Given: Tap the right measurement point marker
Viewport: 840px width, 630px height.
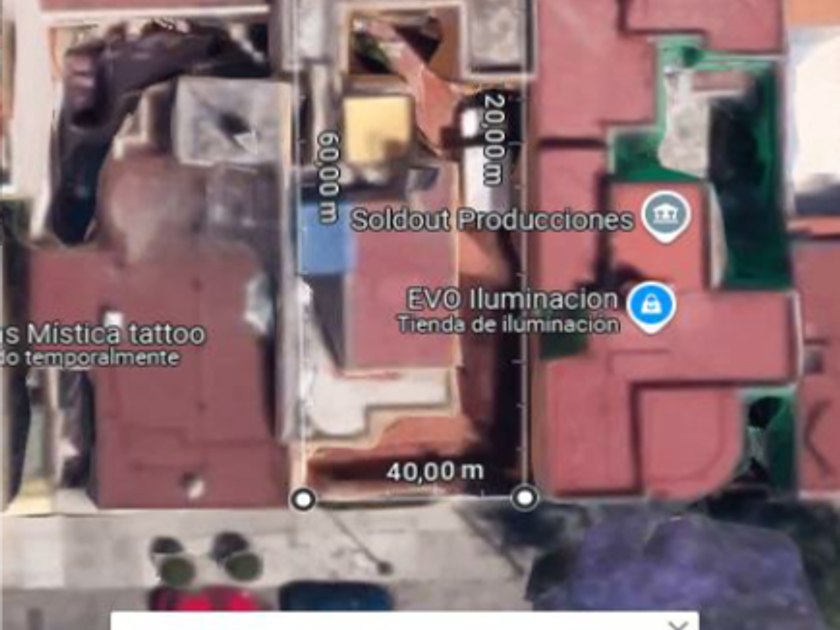Looking at the screenshot, I should tap(525, 497).
